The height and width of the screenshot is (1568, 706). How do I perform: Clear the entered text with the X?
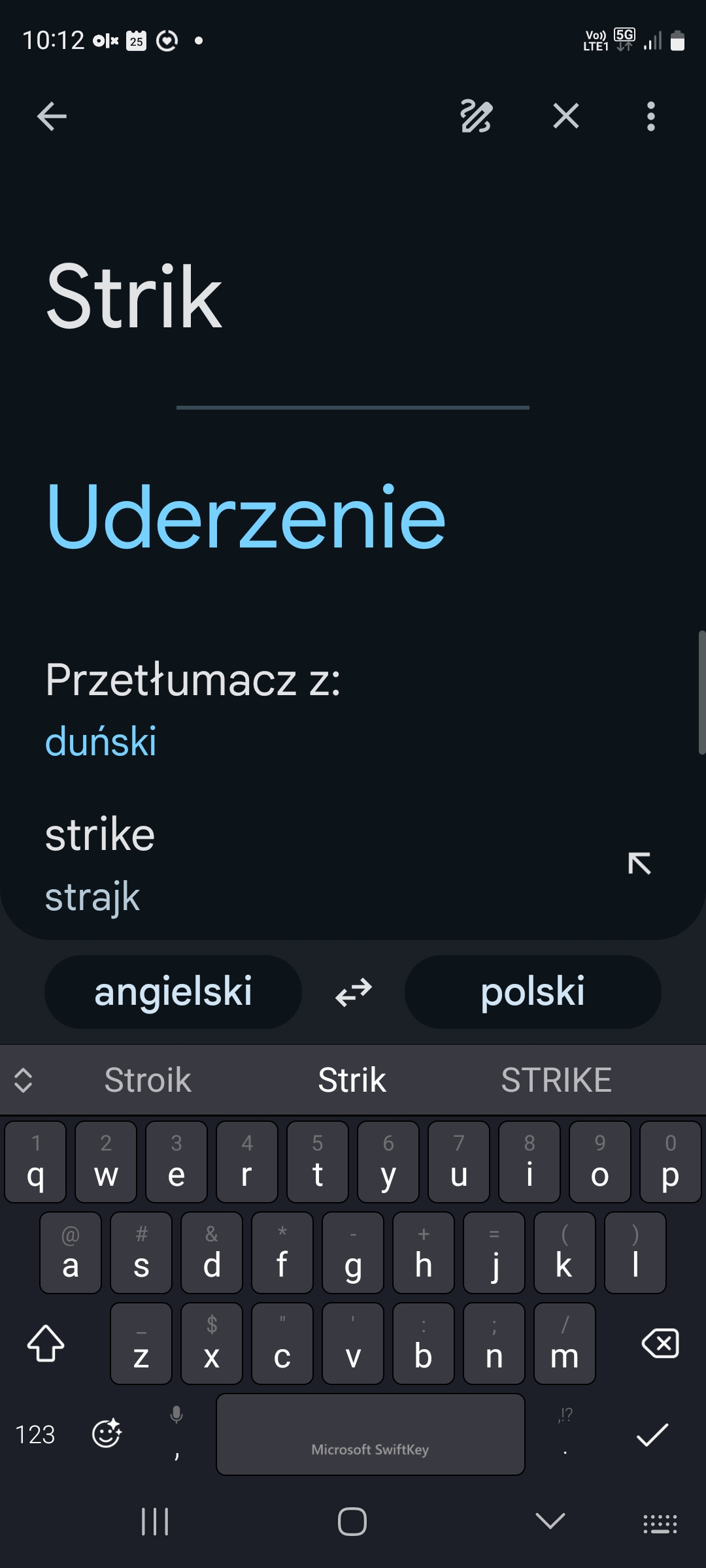click(566, 117)
